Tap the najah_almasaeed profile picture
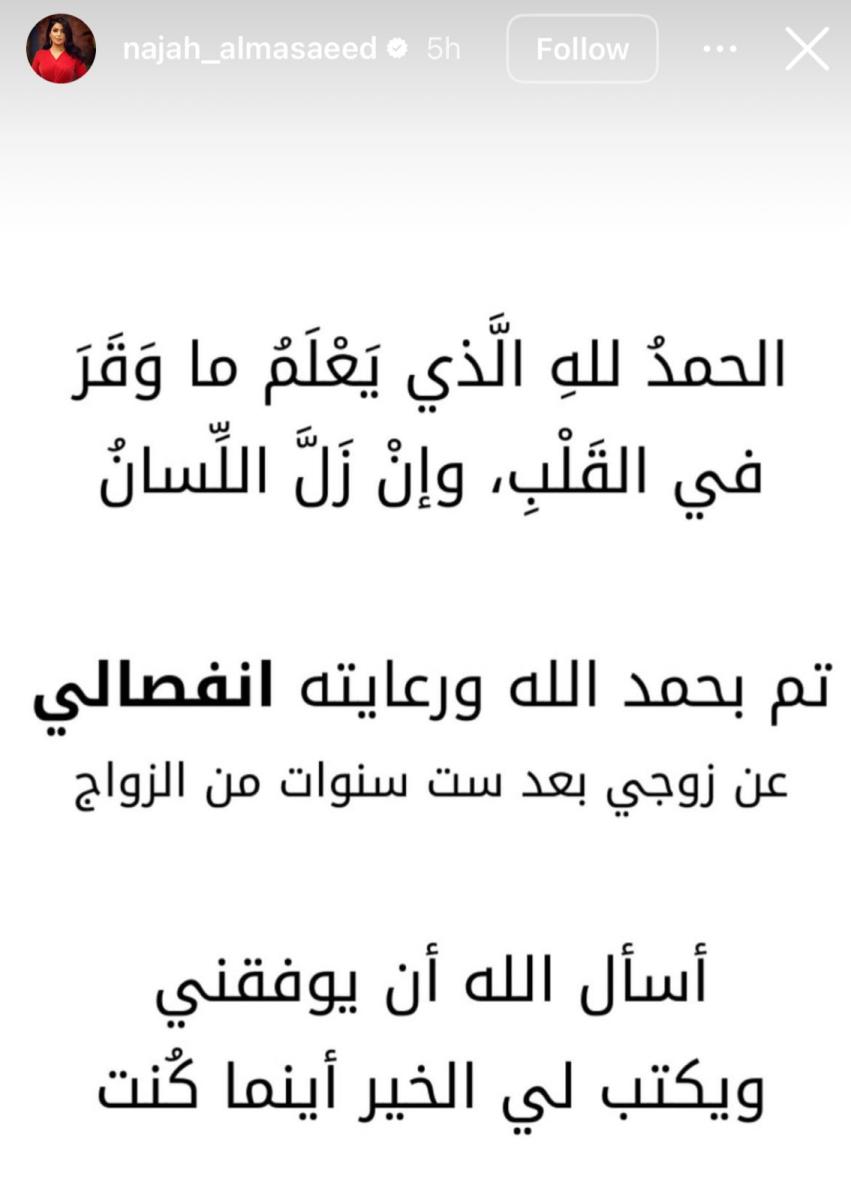 [x=60, y=47]
